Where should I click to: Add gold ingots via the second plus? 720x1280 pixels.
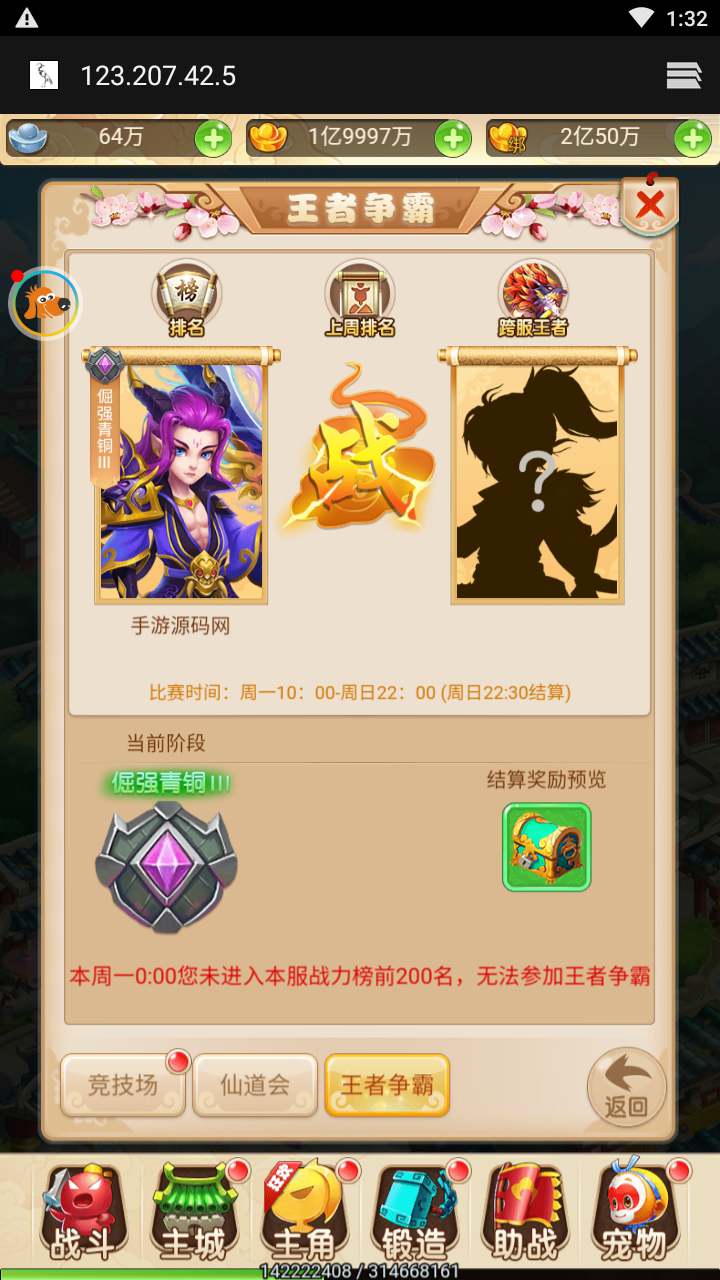click(x=453, y=139)
